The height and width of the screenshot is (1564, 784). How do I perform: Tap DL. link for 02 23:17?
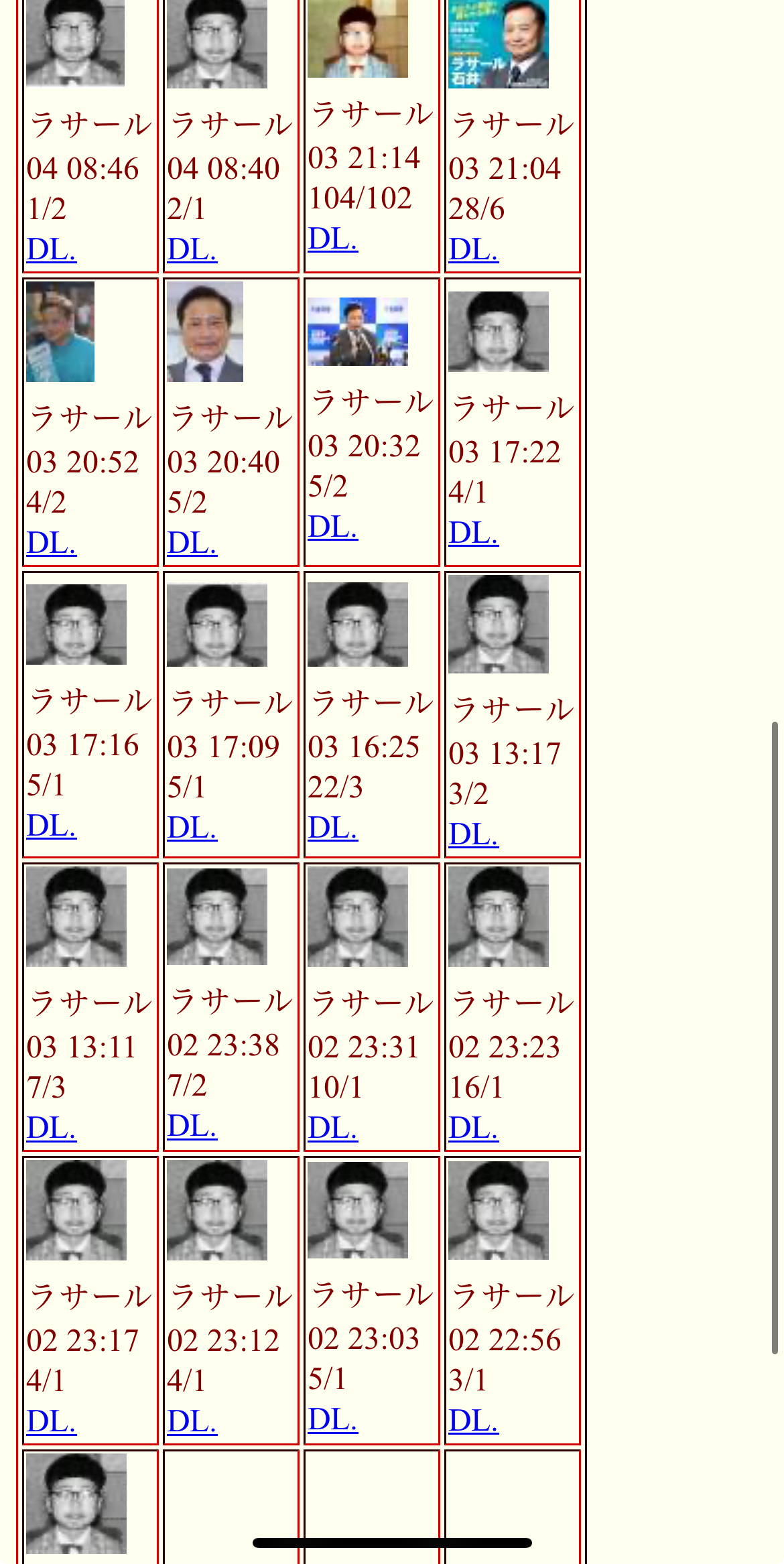(x=52, y=1421)
